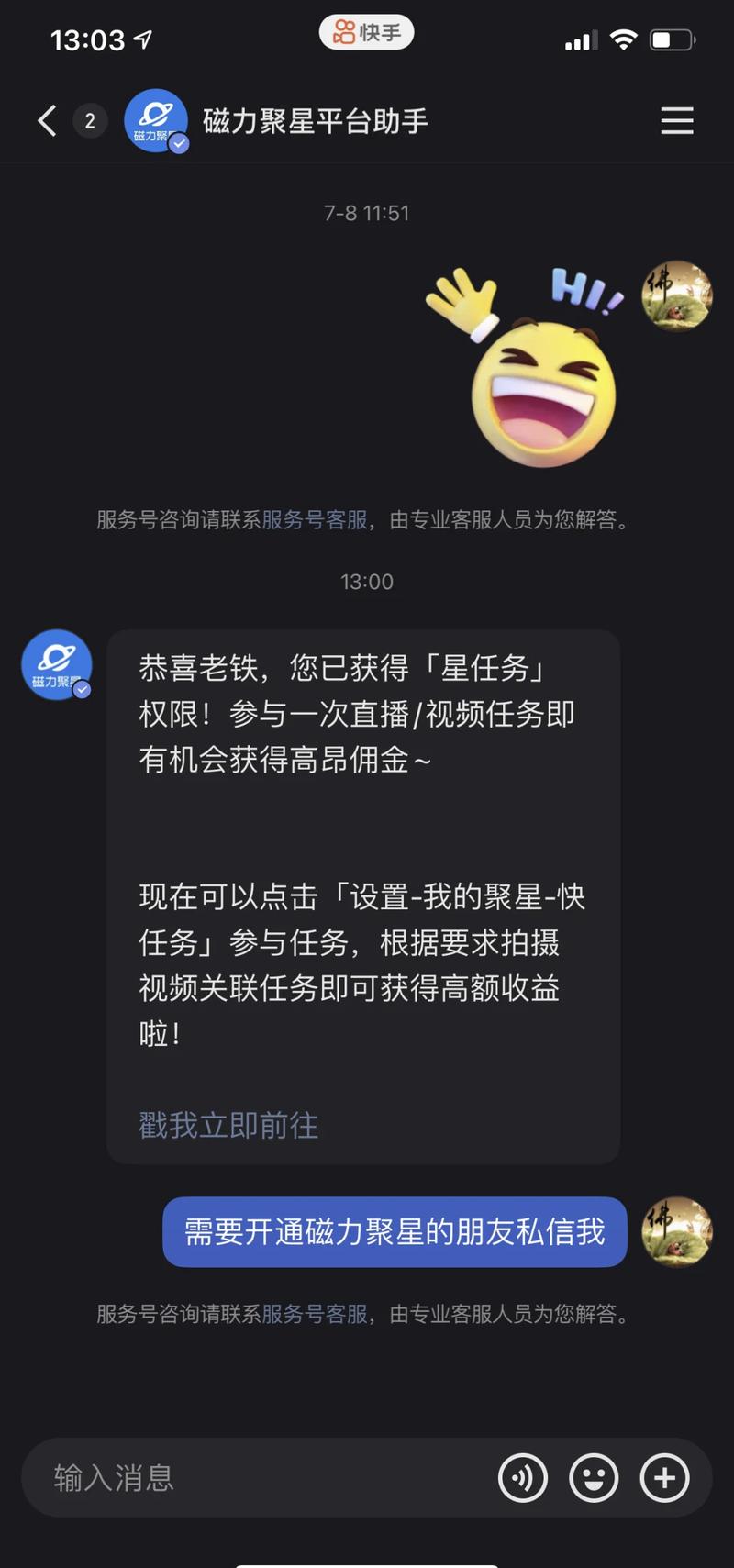Screen dimensions: 734x1568
Task: Tap the 快手 pill icon at top
Action: (x=366, y=32)
